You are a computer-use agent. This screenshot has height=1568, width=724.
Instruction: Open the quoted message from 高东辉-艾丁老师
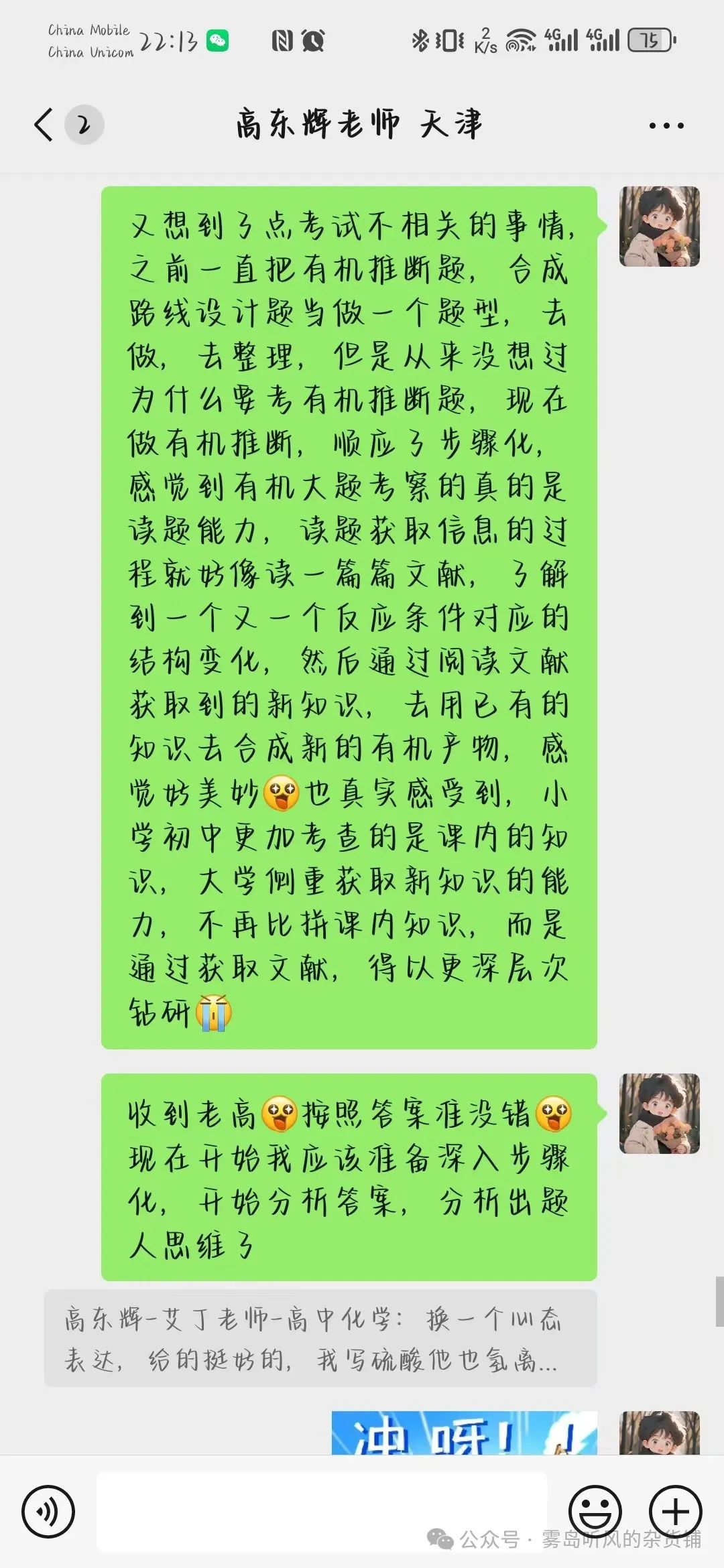[x=320, y=1338]
